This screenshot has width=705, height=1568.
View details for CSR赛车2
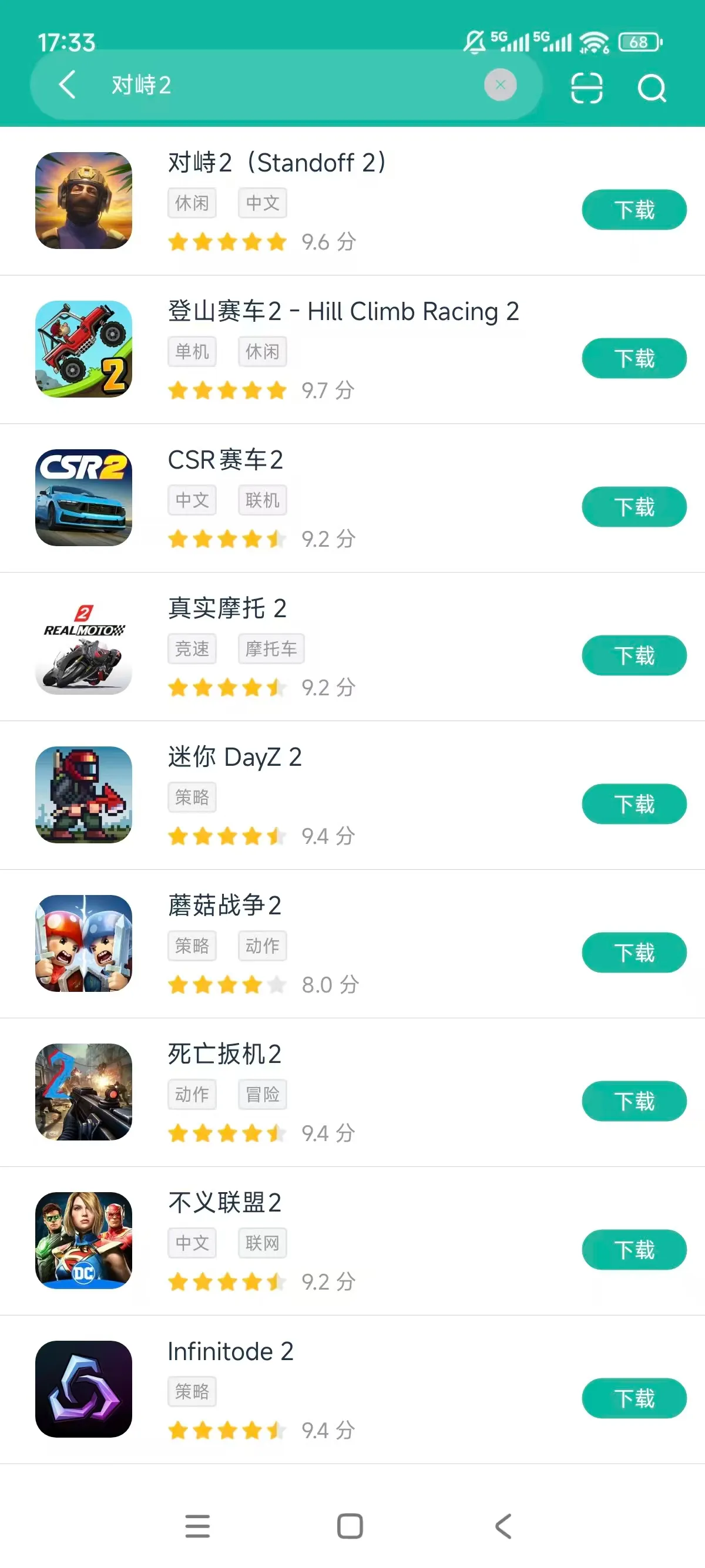tap(225, 460)
